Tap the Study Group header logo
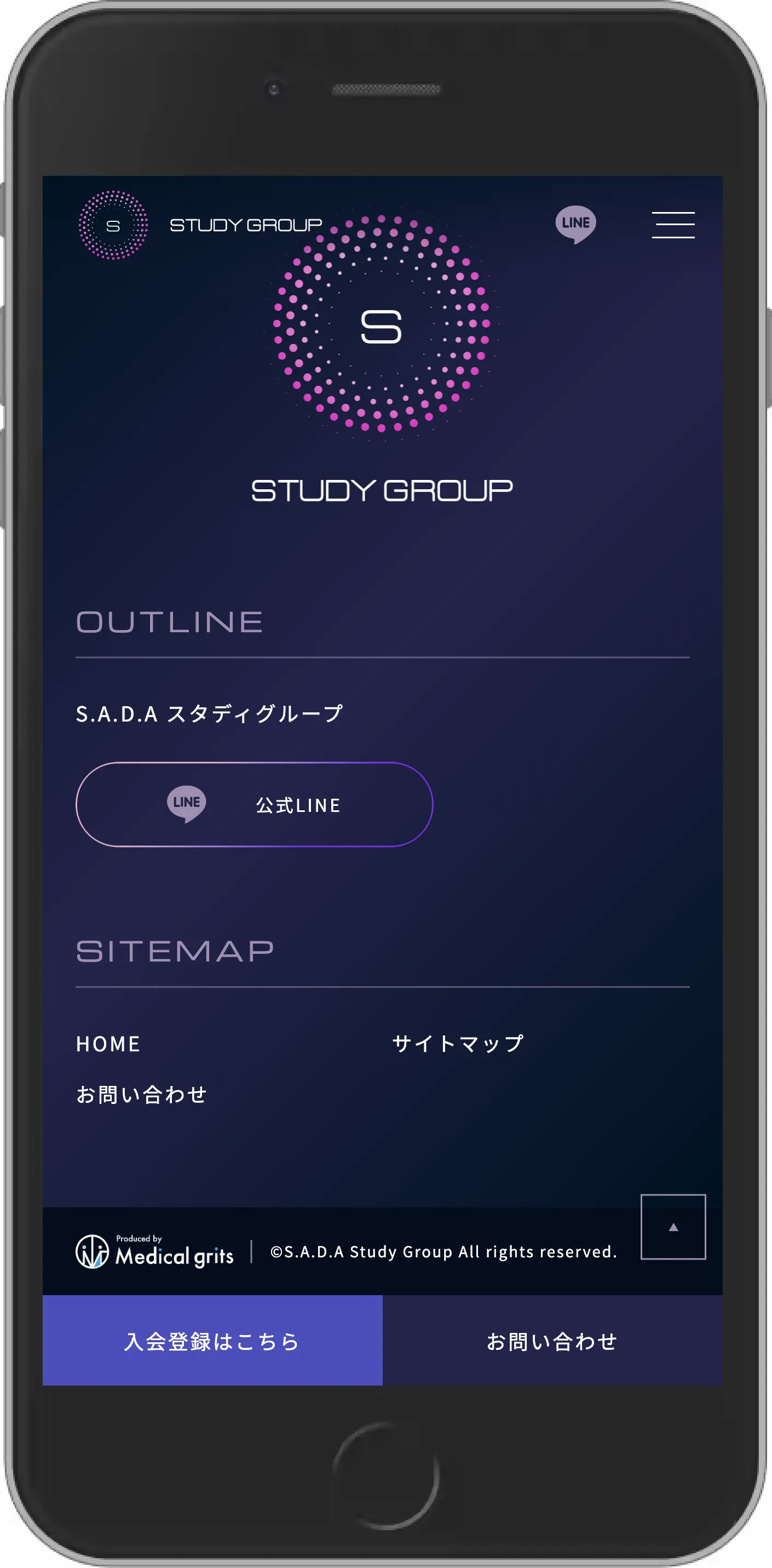The width and height of the screenshot is (772, 1568). point(201,225)
